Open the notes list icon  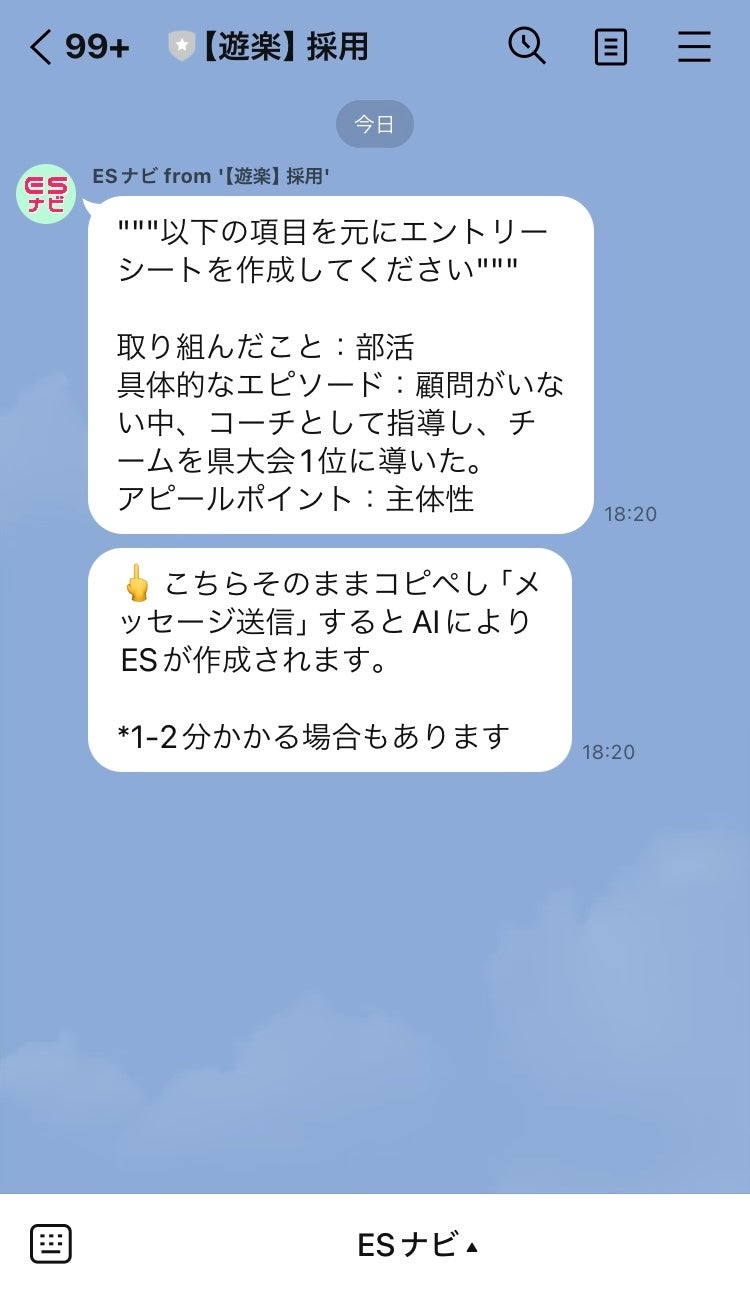click(610, 47)
